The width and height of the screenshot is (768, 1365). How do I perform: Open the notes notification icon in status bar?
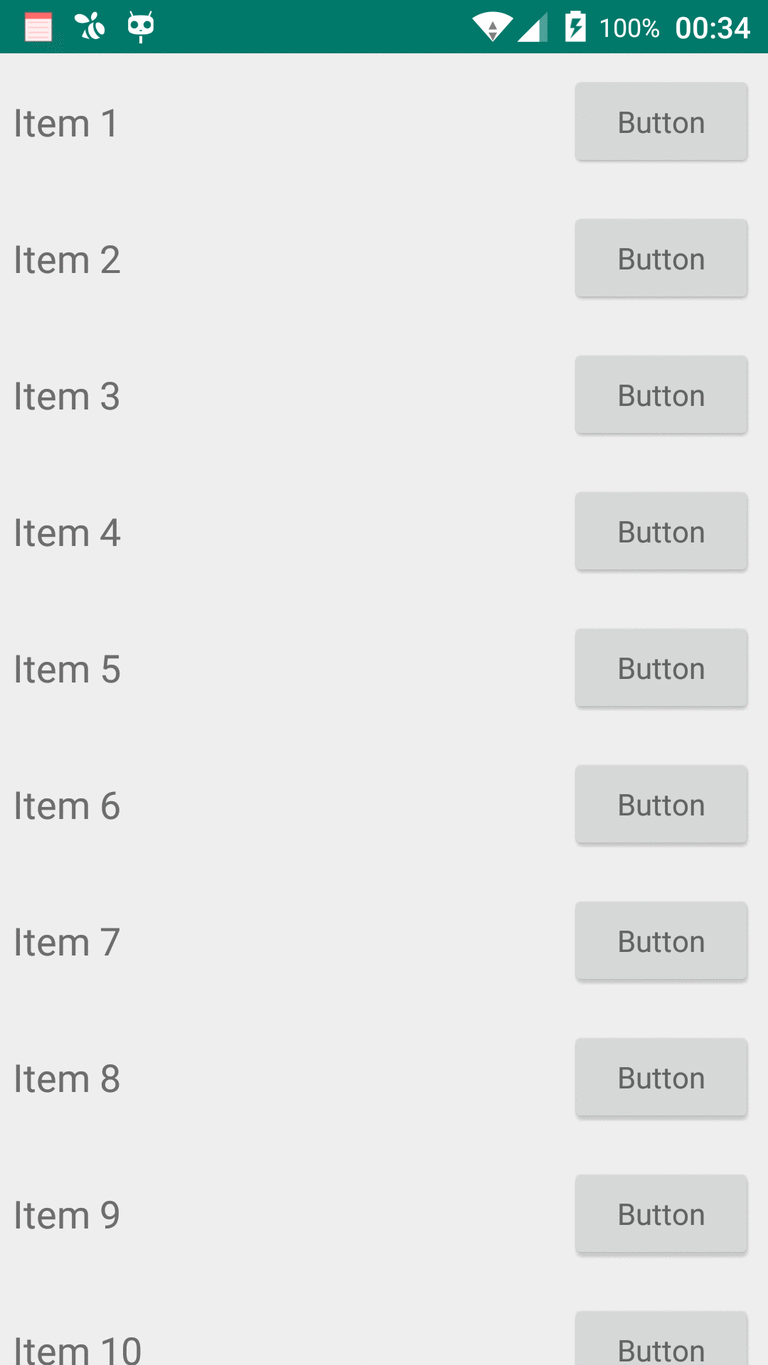[x=38, y=27]
